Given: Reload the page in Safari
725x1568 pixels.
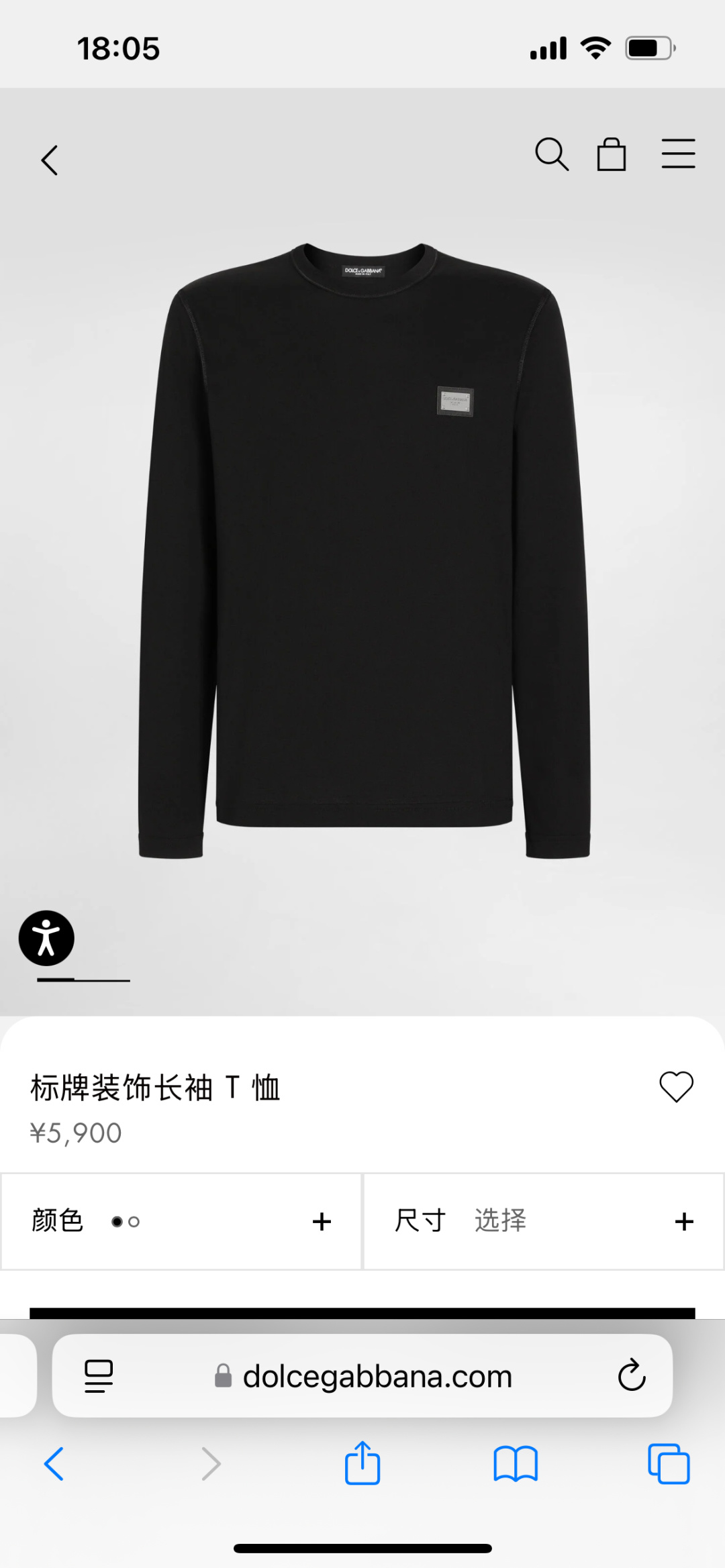Looking at the screenshot, I should coord(631,1376).
